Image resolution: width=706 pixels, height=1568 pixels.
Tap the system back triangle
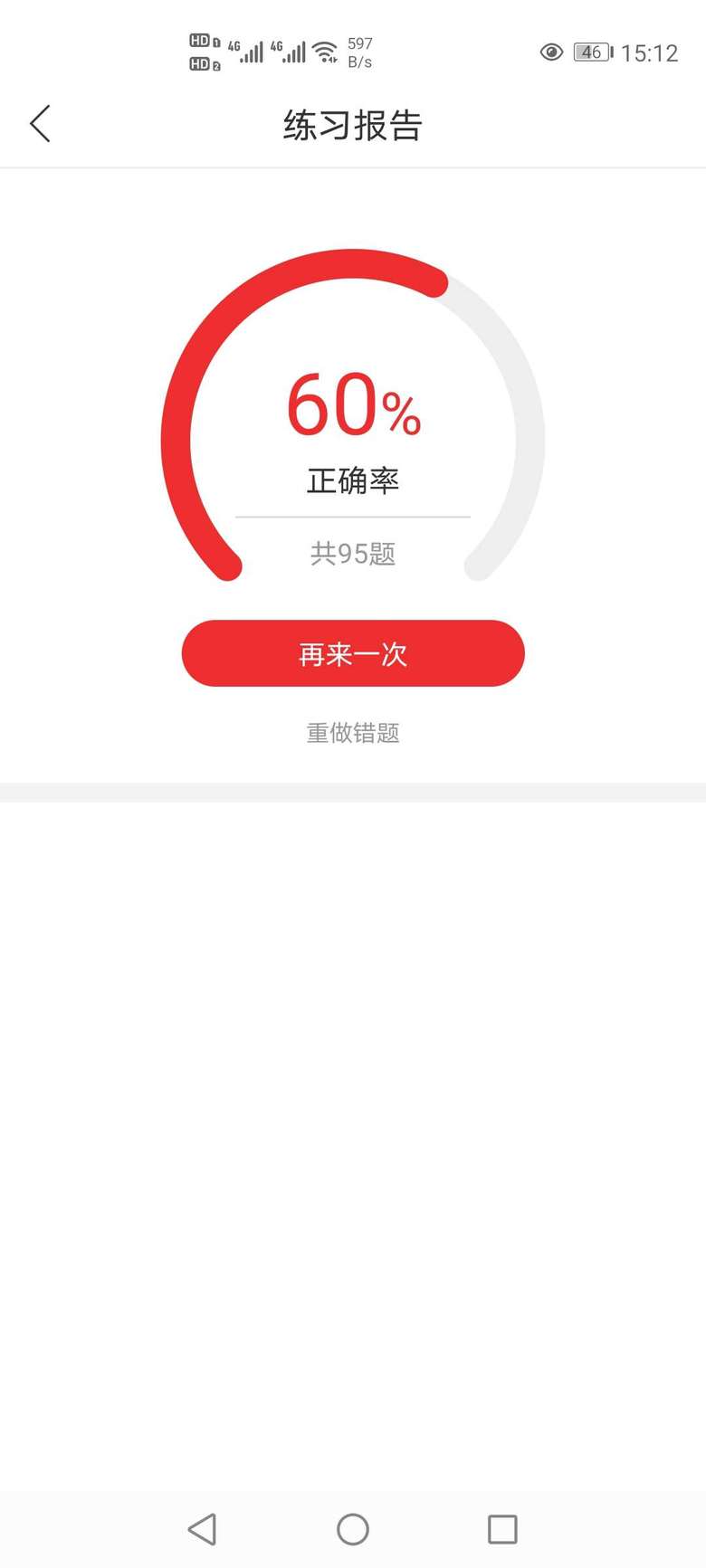tap(202, 1529)
